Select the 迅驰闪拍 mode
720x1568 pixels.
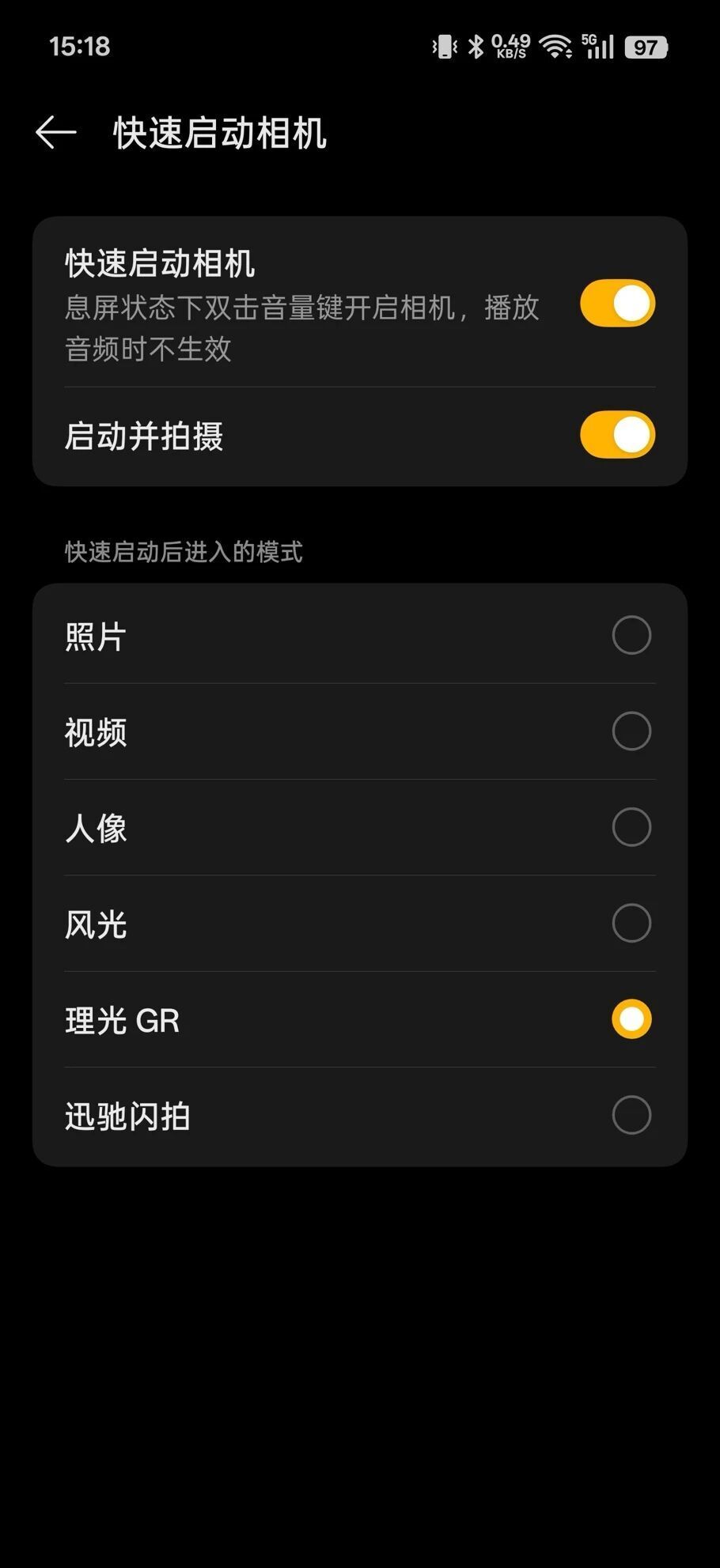tap(631, 1116)
